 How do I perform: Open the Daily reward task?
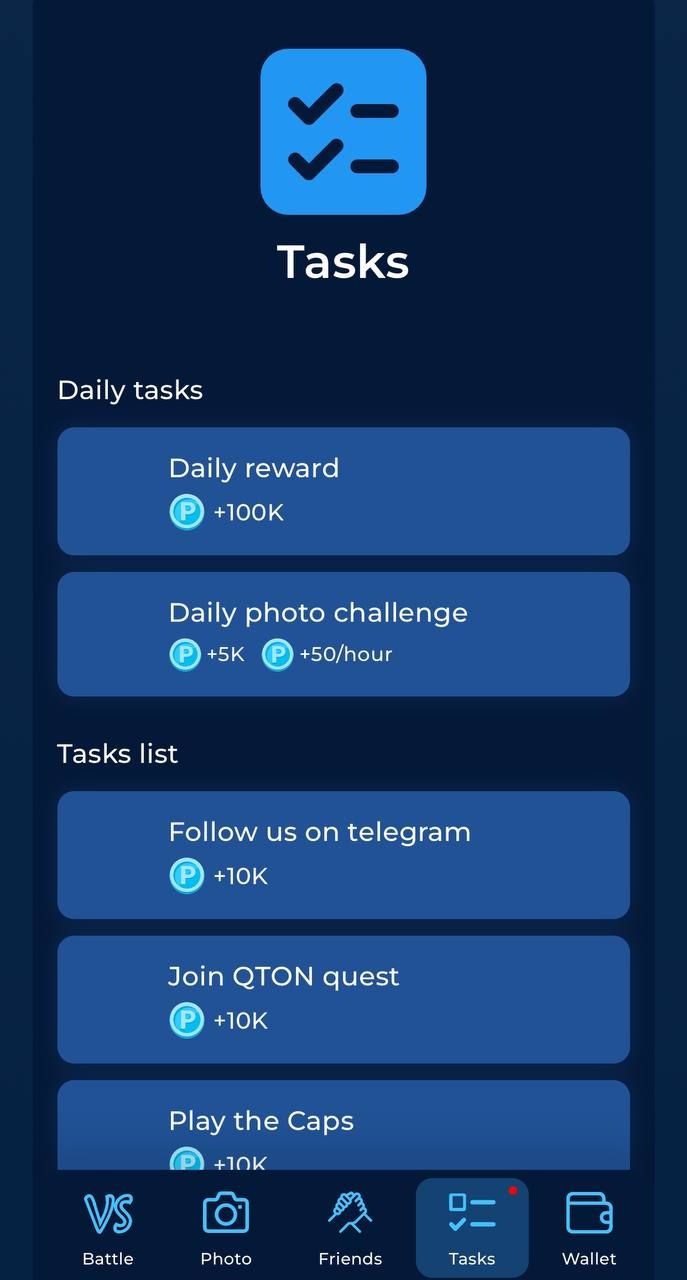(343, 491)
